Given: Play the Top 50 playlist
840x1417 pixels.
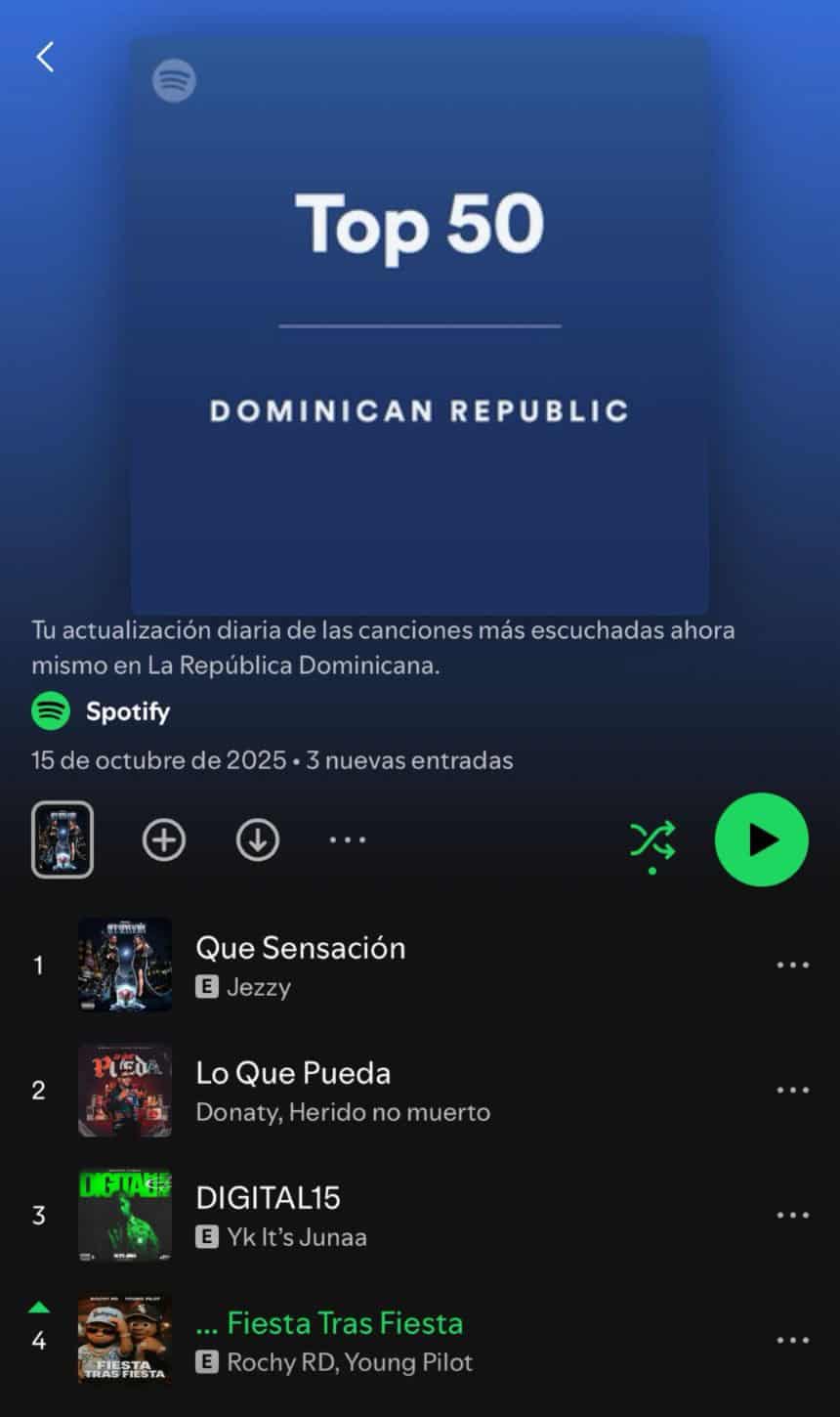Looking at the screenshot, I should tap(762, 839).
